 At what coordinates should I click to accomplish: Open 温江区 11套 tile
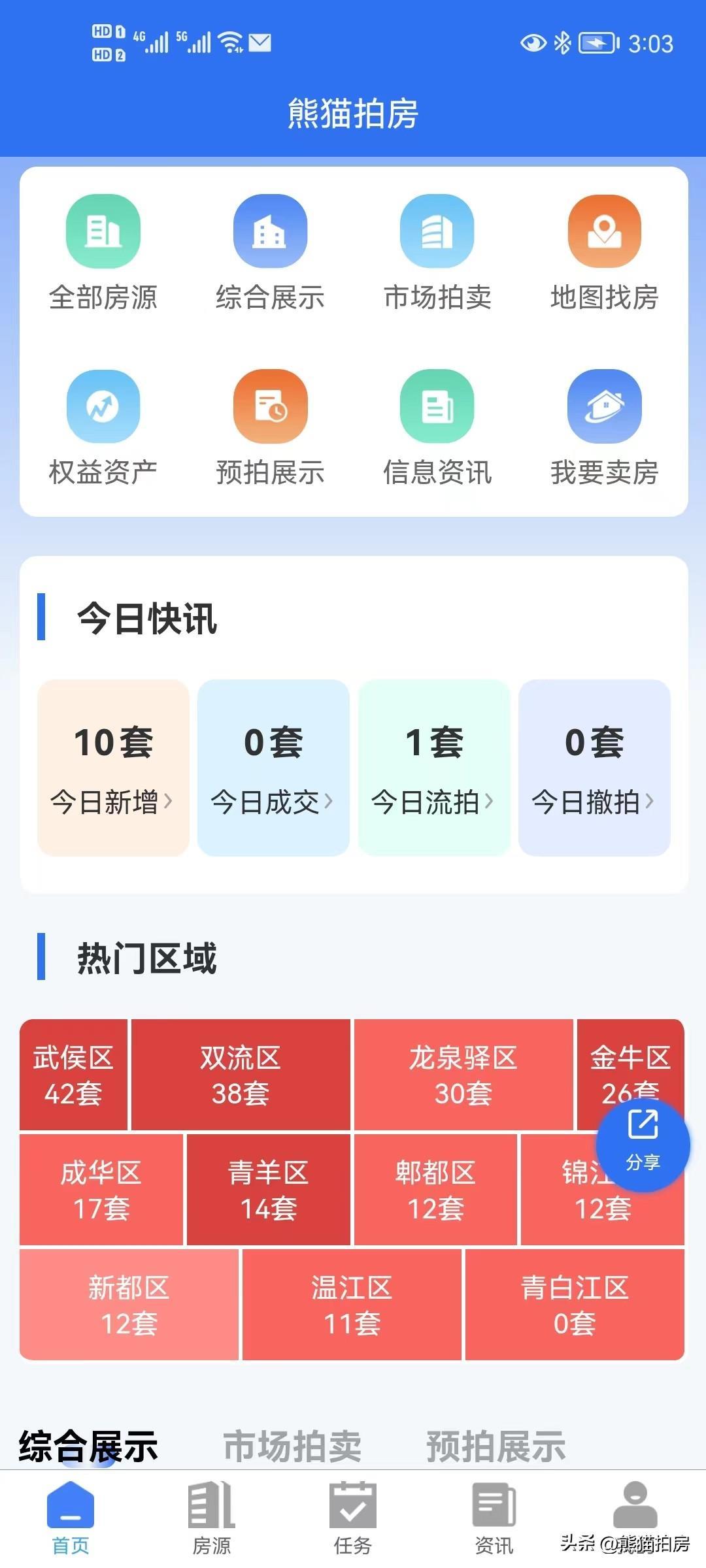coord(352,1305)
